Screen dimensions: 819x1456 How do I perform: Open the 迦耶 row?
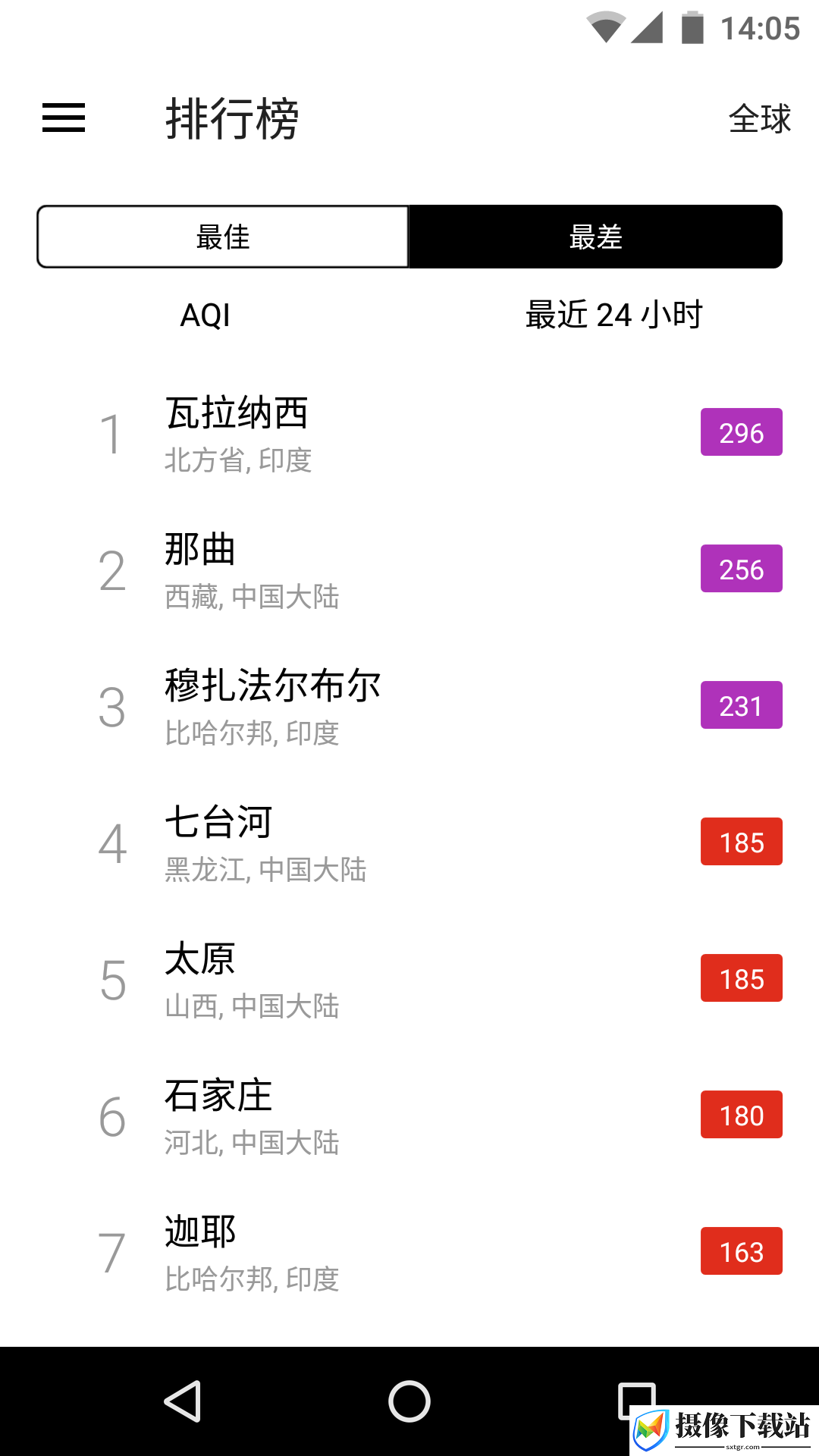click(x=409, y=1252)
